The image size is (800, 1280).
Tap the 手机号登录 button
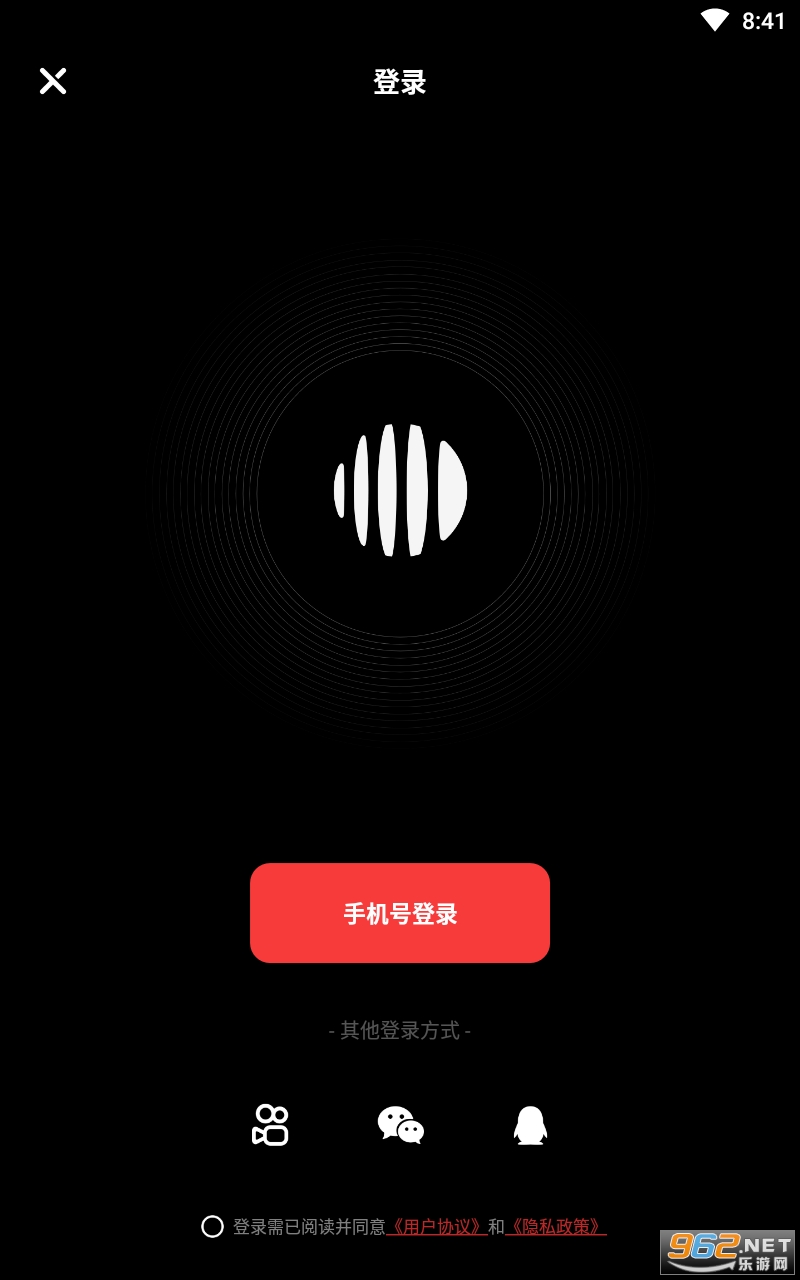400,913
